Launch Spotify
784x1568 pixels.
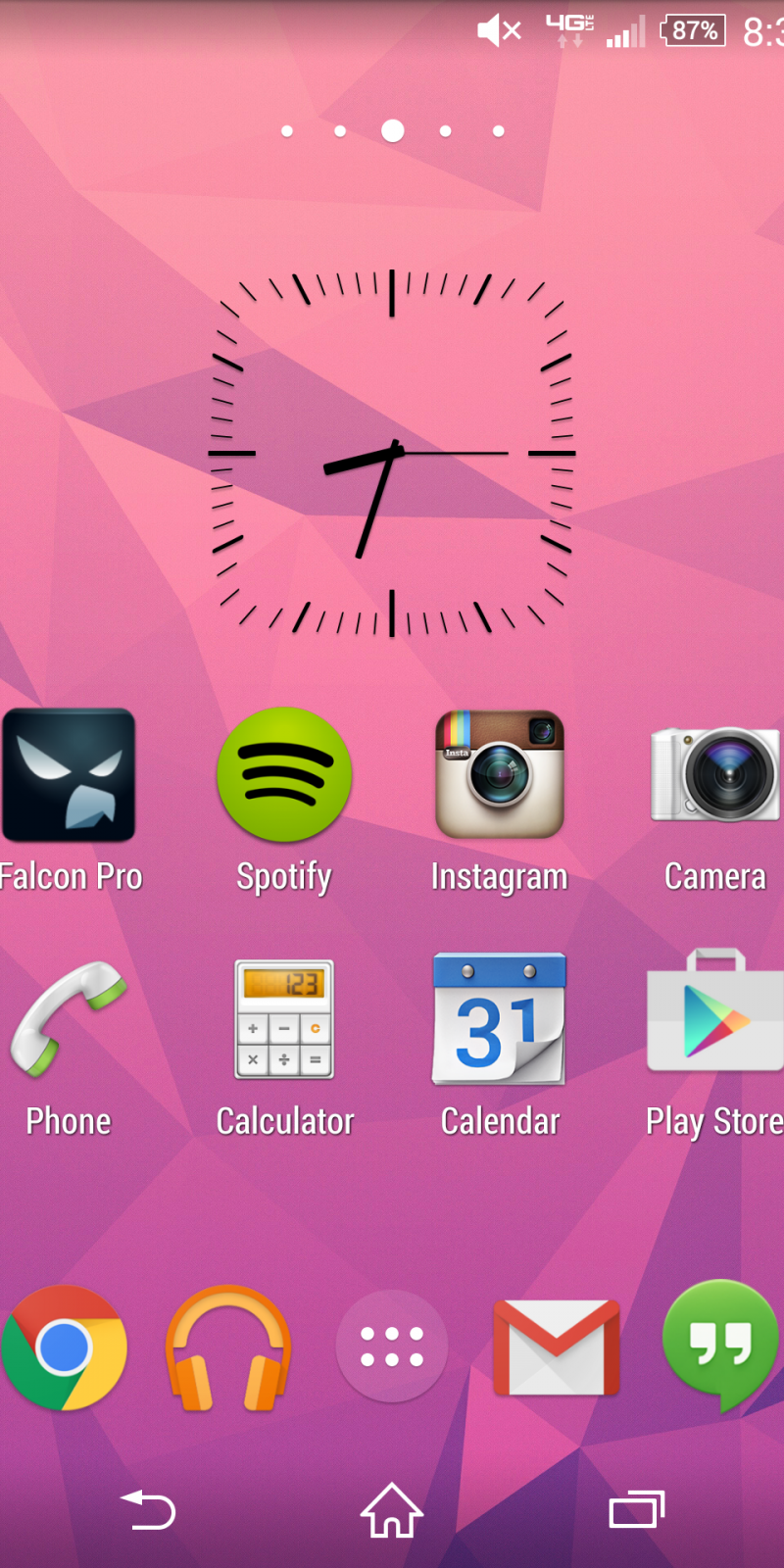284,775
